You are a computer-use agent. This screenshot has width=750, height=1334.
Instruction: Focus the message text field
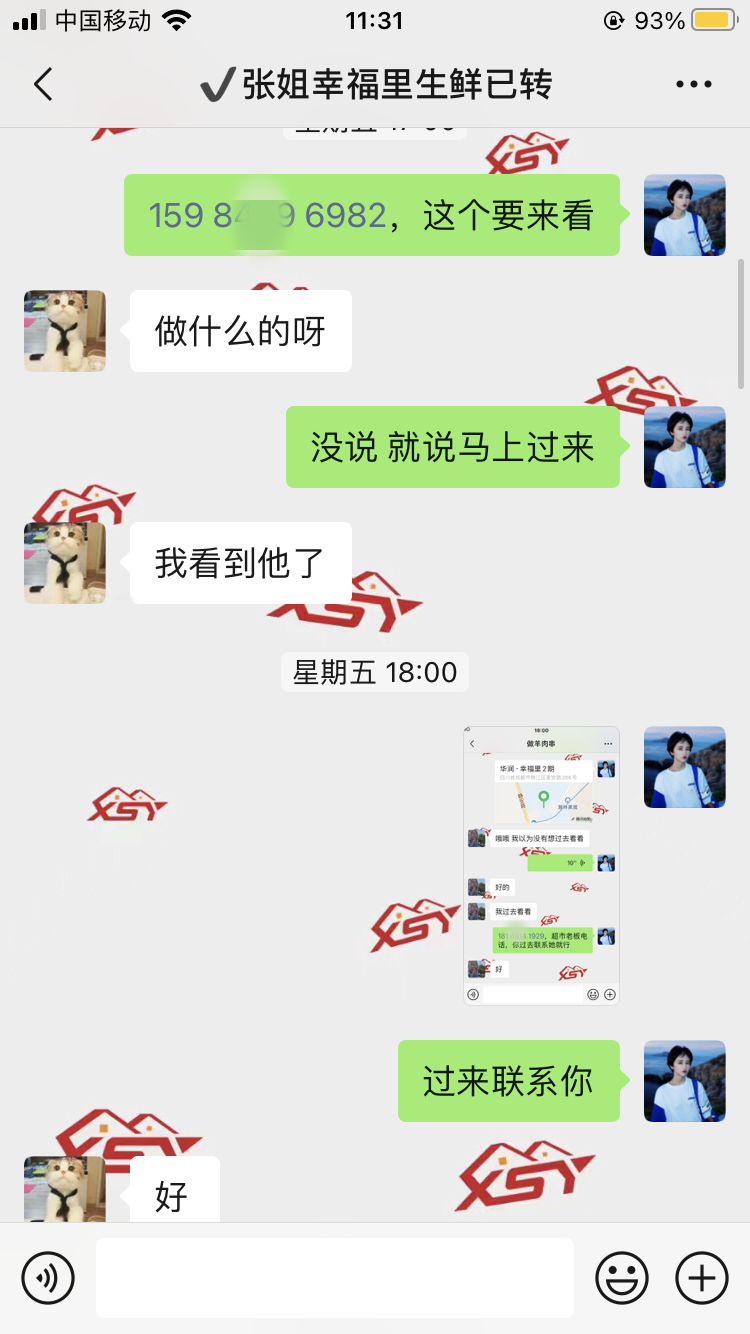[x=334, y=1277]
